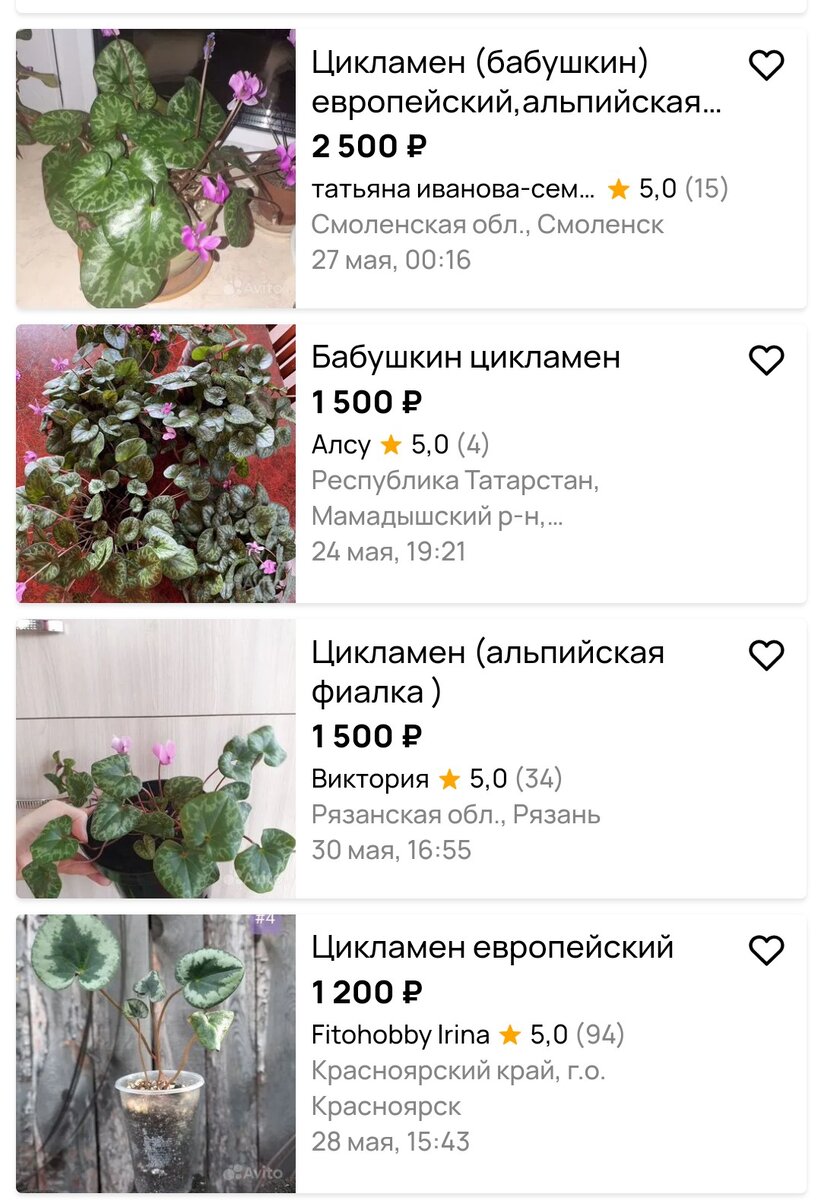The image size is (821, 1200).
Task: Click the heart icon on the first listing
Action: point(766,64)
